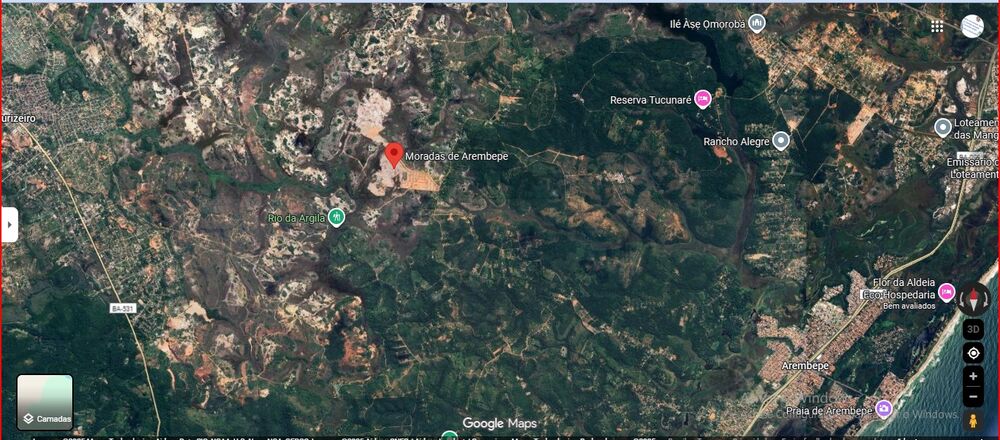This screenshot has width=1000, height=440.
Task: Open the Ilé Àṣẹ Ọmọroba marker
Action: pos(757,22)
